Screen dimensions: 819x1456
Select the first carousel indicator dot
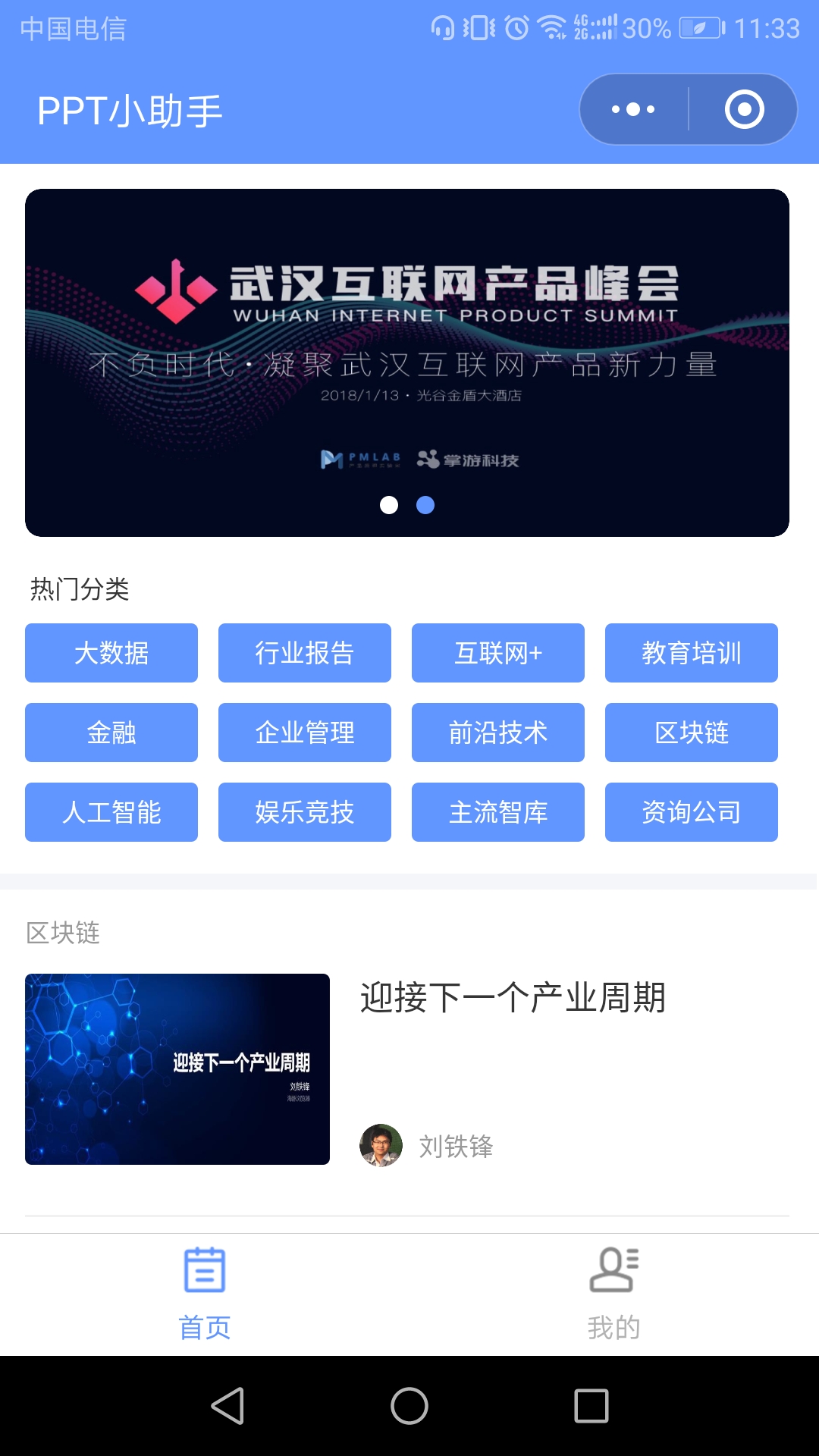click(x=389, y=504)
